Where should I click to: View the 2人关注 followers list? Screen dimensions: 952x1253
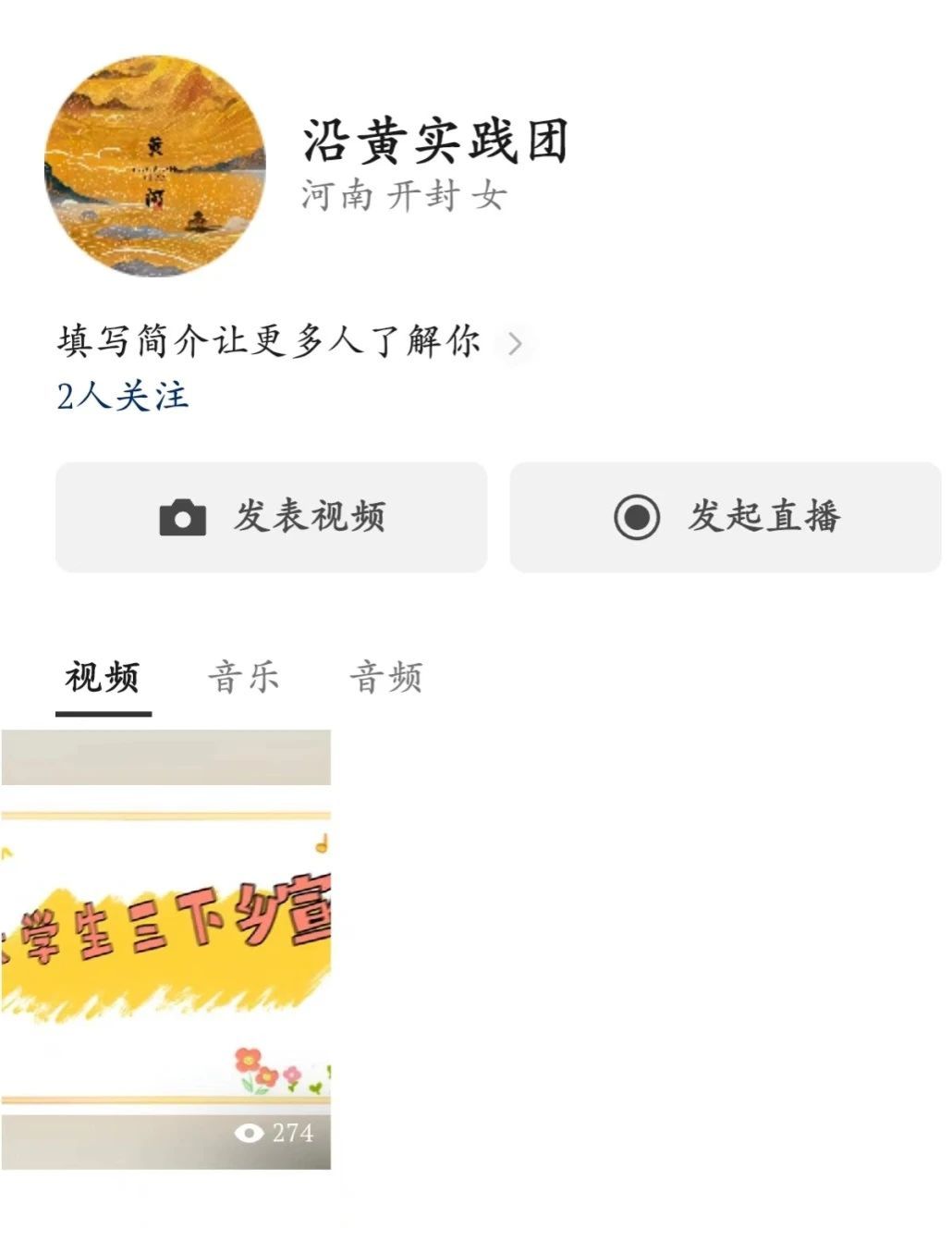123,396
